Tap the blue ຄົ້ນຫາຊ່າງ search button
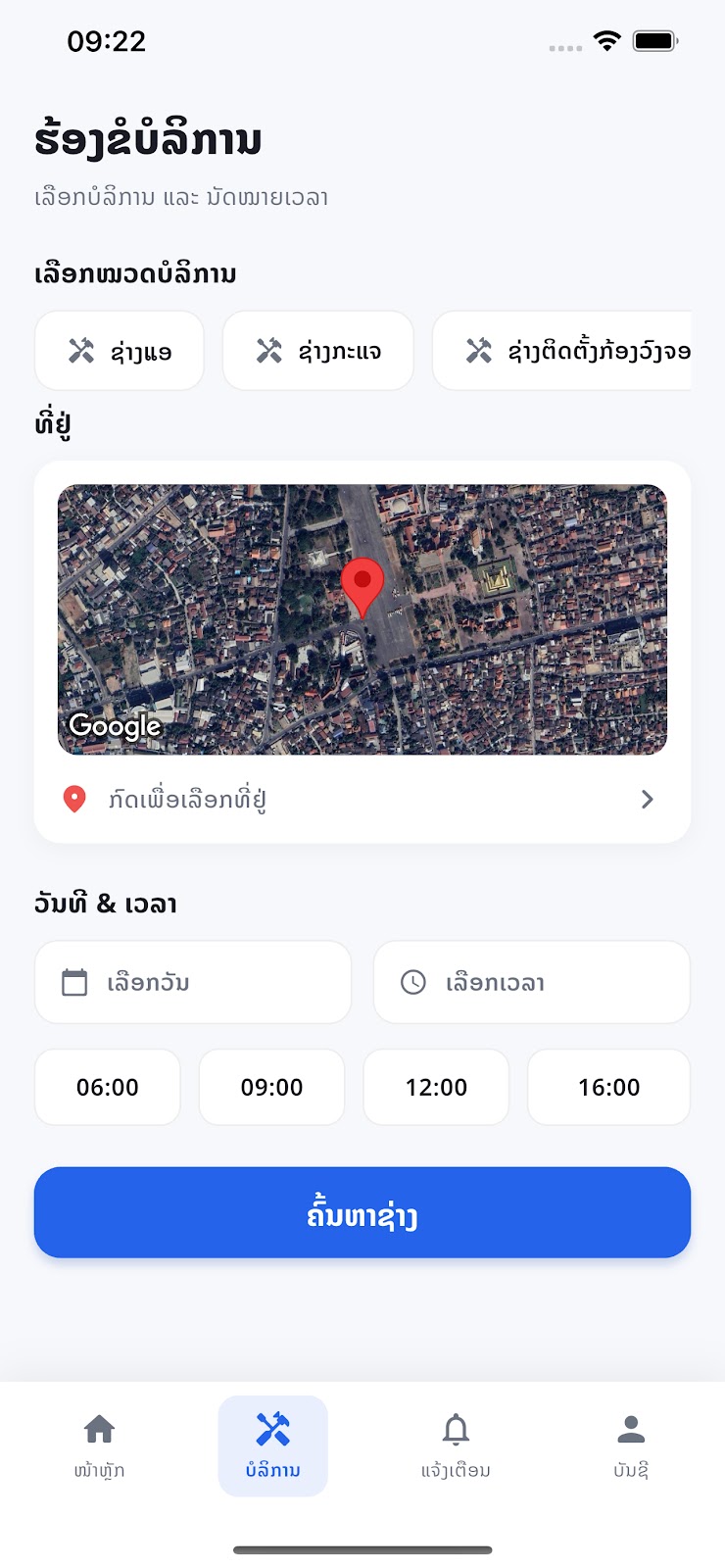 click(x=362, y=1212)
